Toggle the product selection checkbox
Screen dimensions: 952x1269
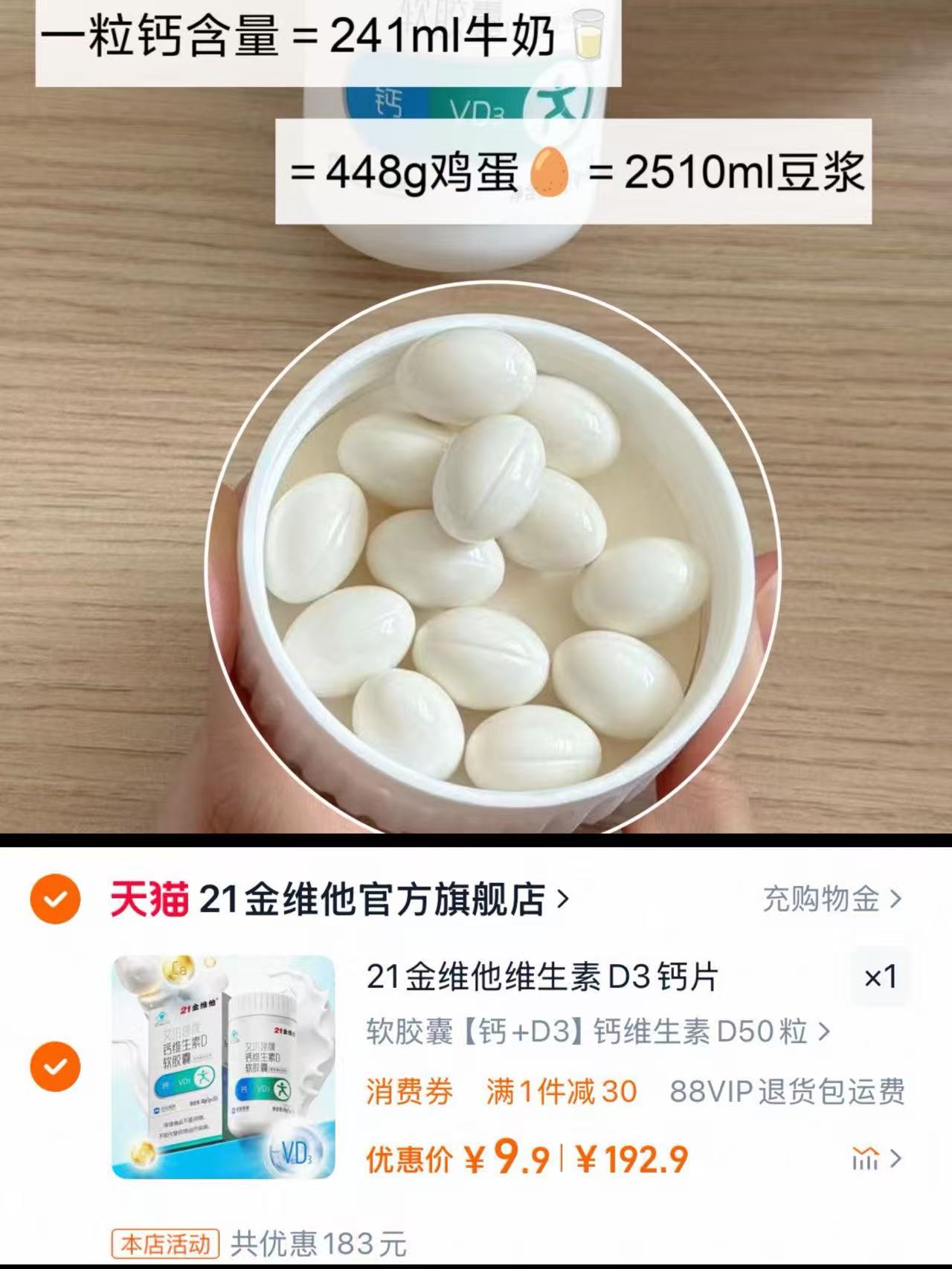(54, 1066)
